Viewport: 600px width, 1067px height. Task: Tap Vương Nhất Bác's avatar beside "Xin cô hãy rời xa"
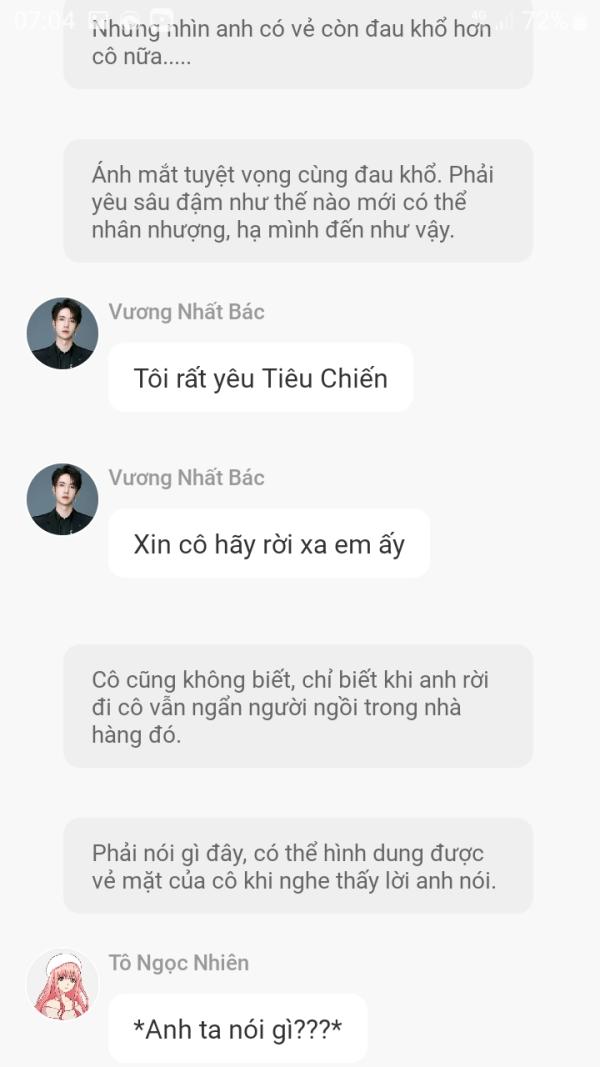coord(62,499)
